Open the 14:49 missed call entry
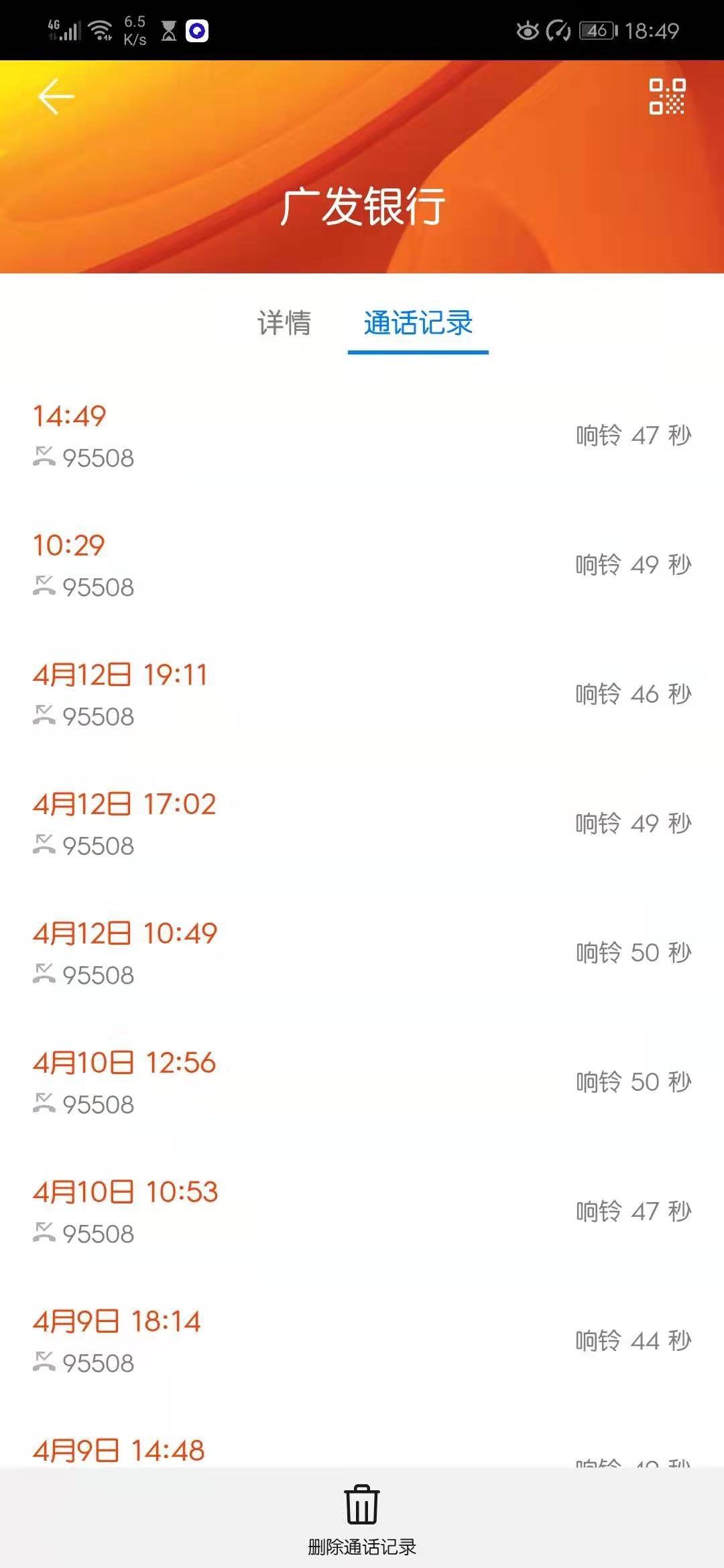This screenshot has height=1568, width=724. click(362, 436)
